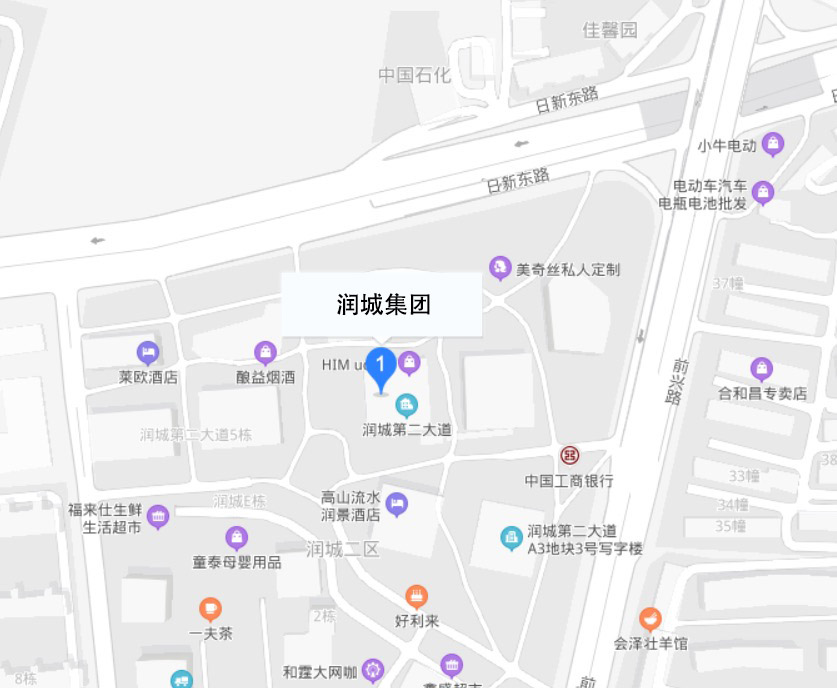This screenshot has height=688, width=837.
Task: Tap the 美奇丝私人定制 marker
Action: (500, 268)
